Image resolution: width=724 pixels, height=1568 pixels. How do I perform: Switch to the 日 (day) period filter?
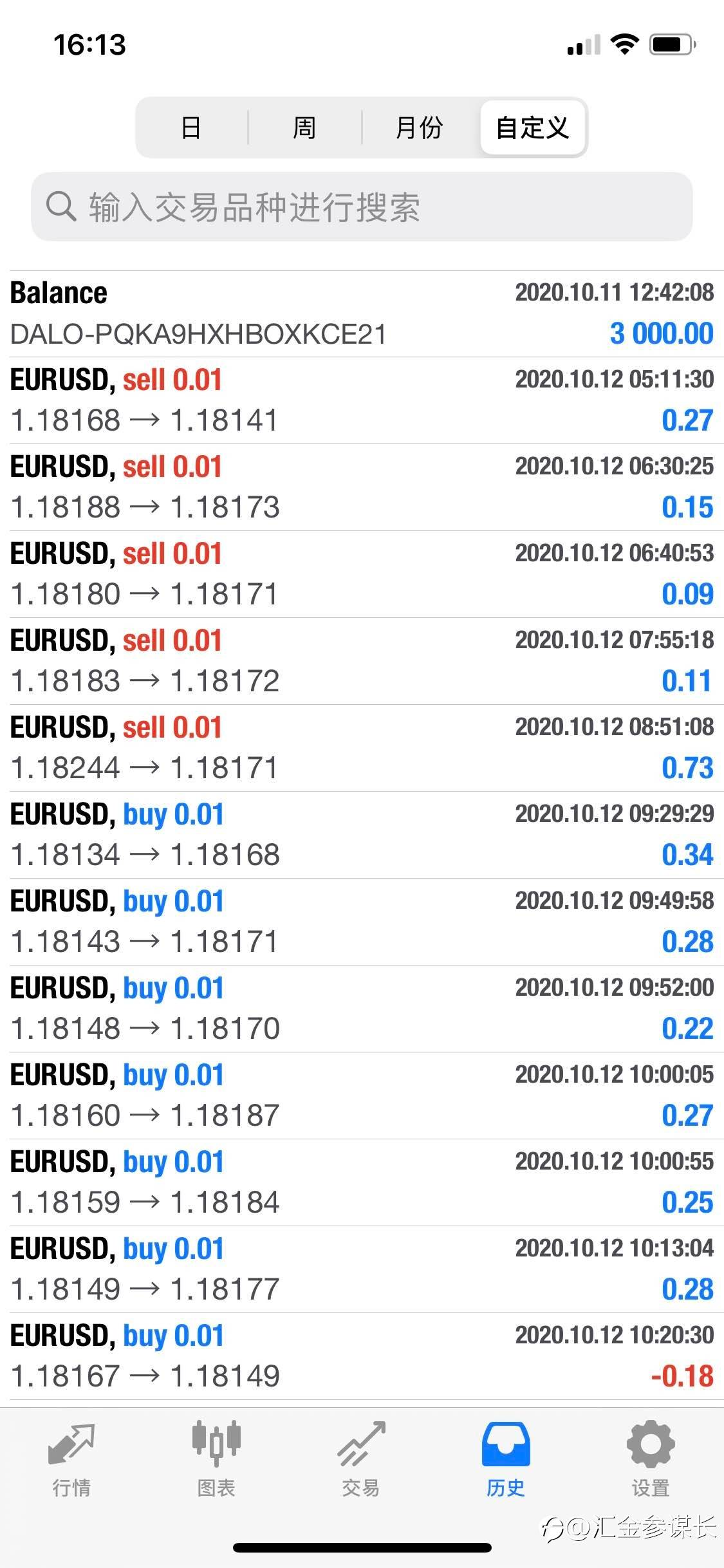click(191, 127)
